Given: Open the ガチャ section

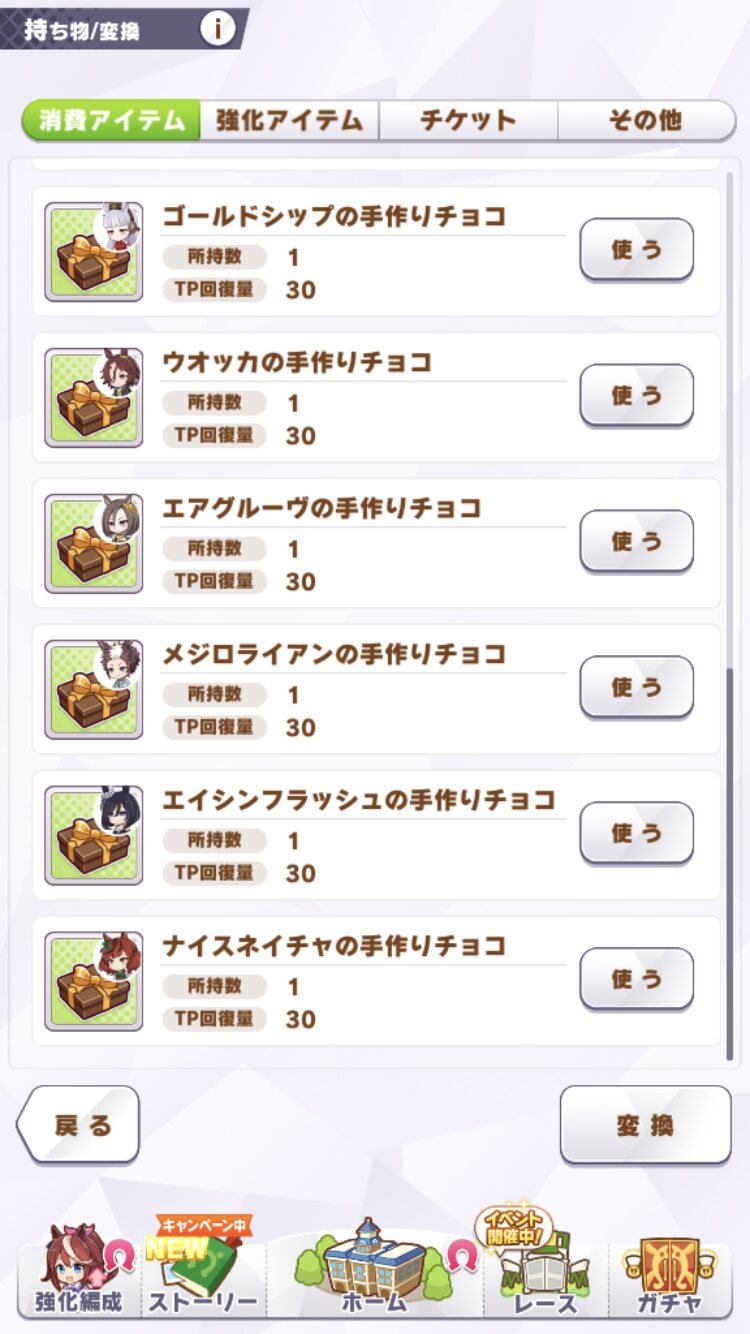Looking at the screenshot, I should (670, 1272).
